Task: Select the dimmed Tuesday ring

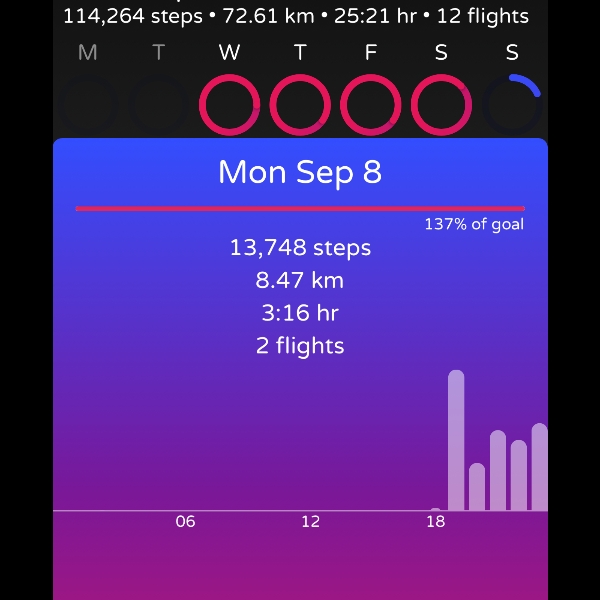Action: [159, 105]
